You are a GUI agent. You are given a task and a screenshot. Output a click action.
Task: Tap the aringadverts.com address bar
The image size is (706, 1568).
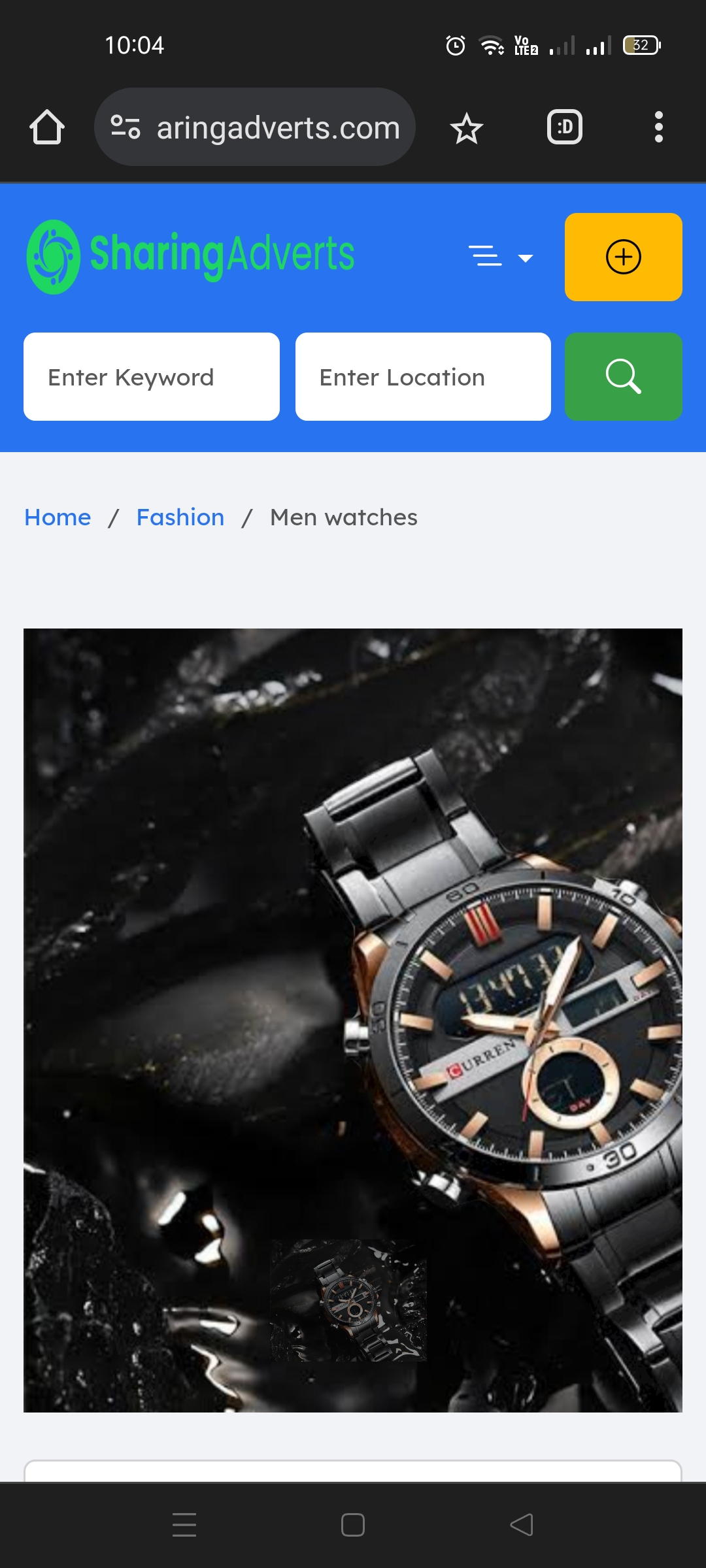pyautogui.click(x=277, y=127)
